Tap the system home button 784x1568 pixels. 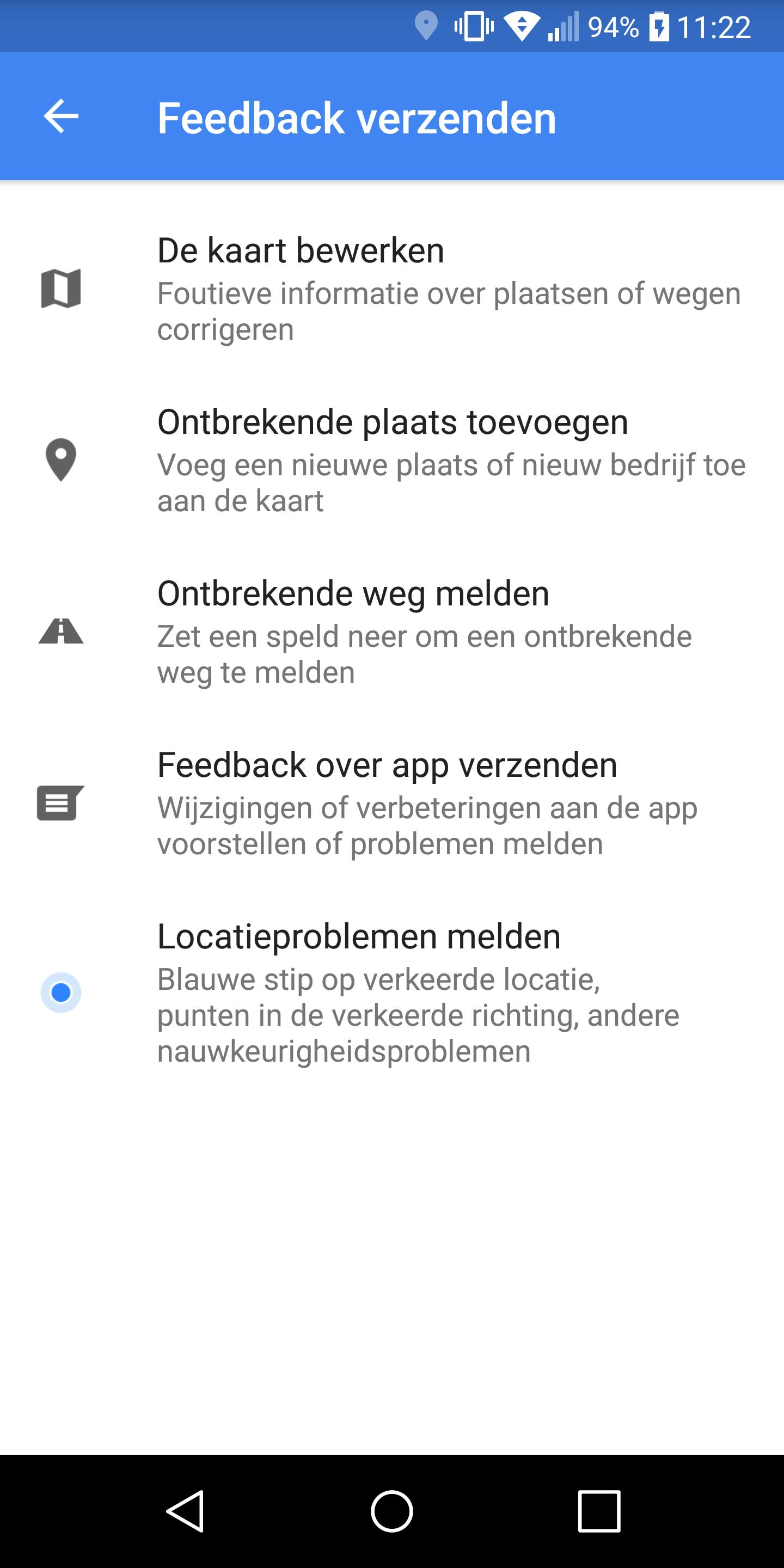coord(392,1511)
